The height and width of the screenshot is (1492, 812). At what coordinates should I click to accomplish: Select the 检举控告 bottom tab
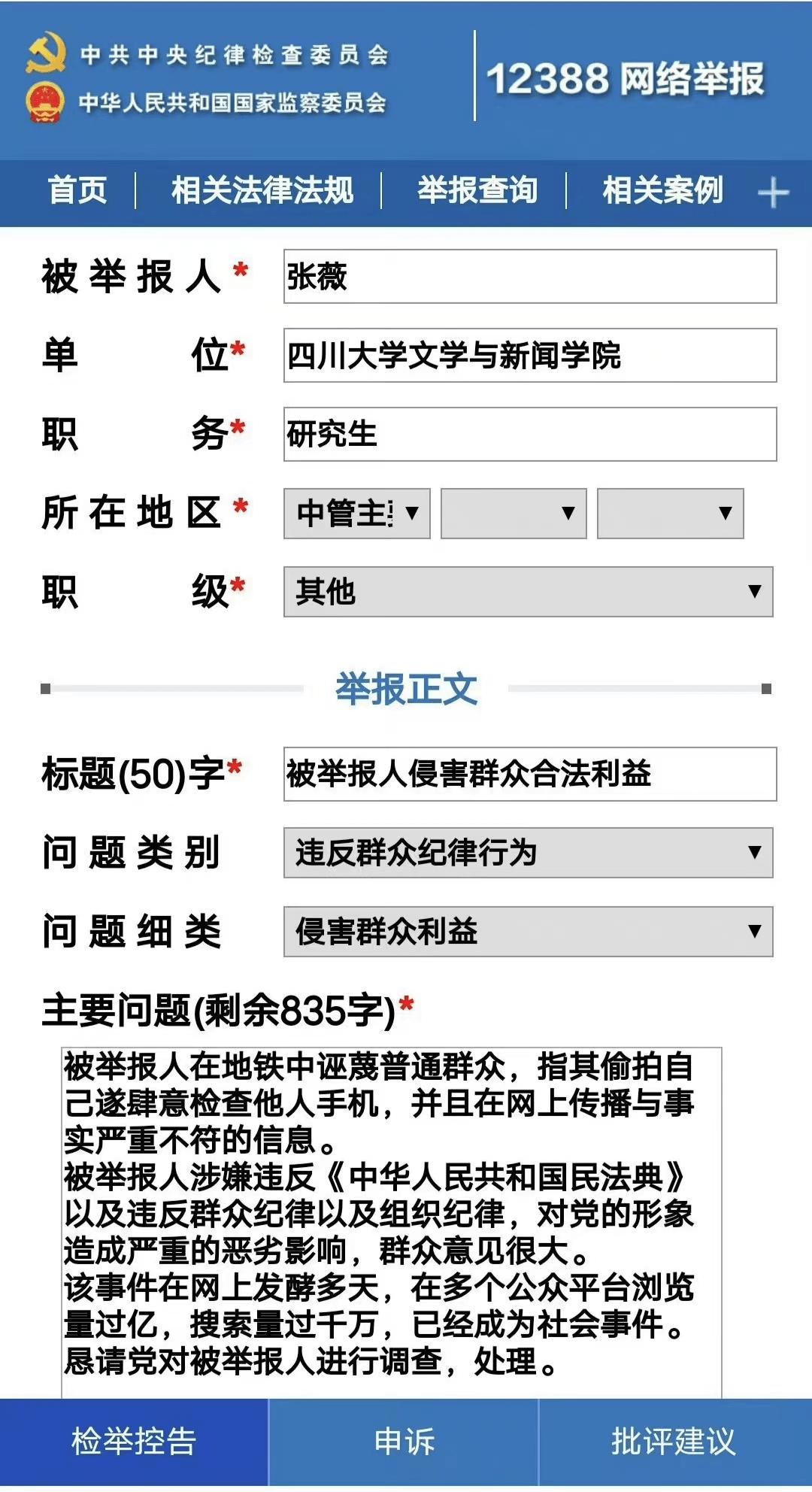click(134, 1442)
